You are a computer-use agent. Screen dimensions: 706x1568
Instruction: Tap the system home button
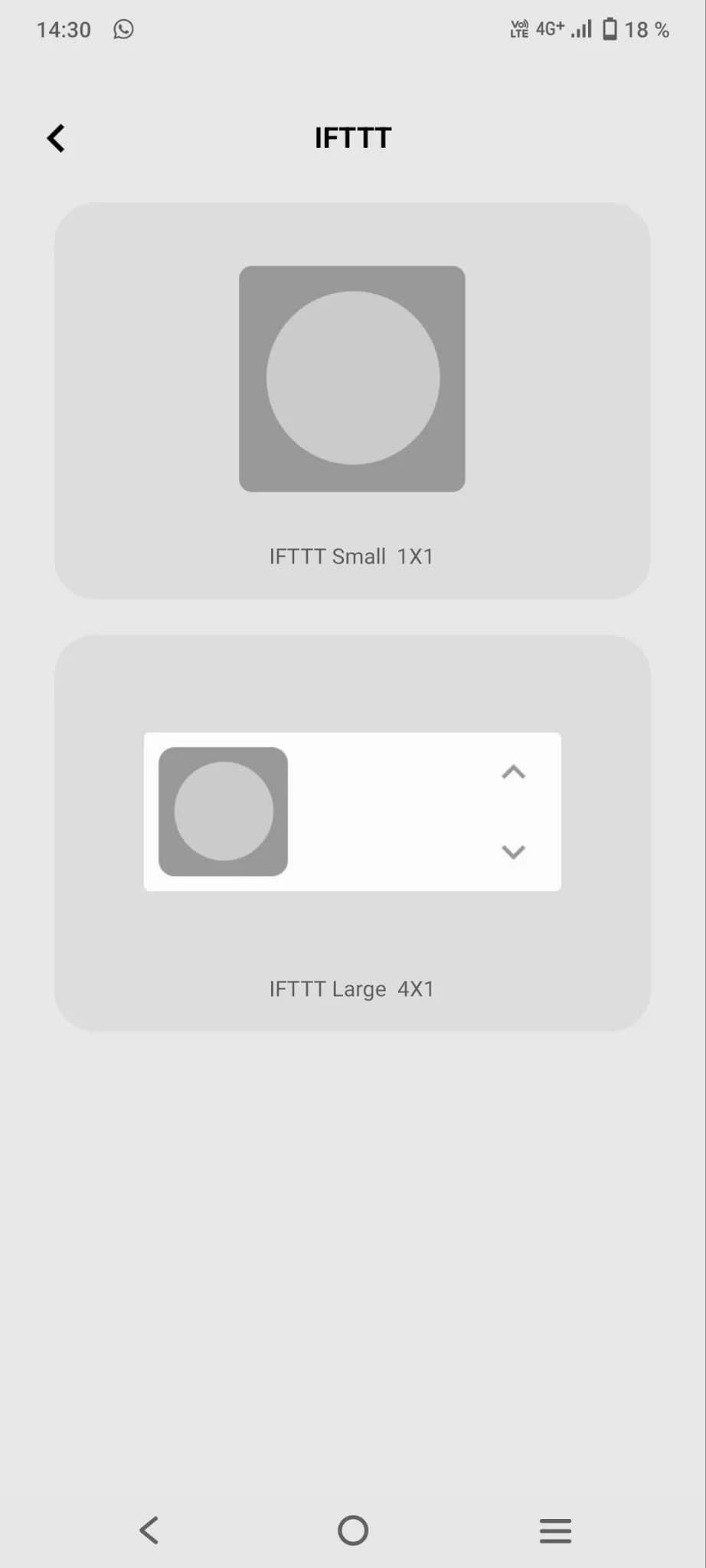pos(353,1530)
